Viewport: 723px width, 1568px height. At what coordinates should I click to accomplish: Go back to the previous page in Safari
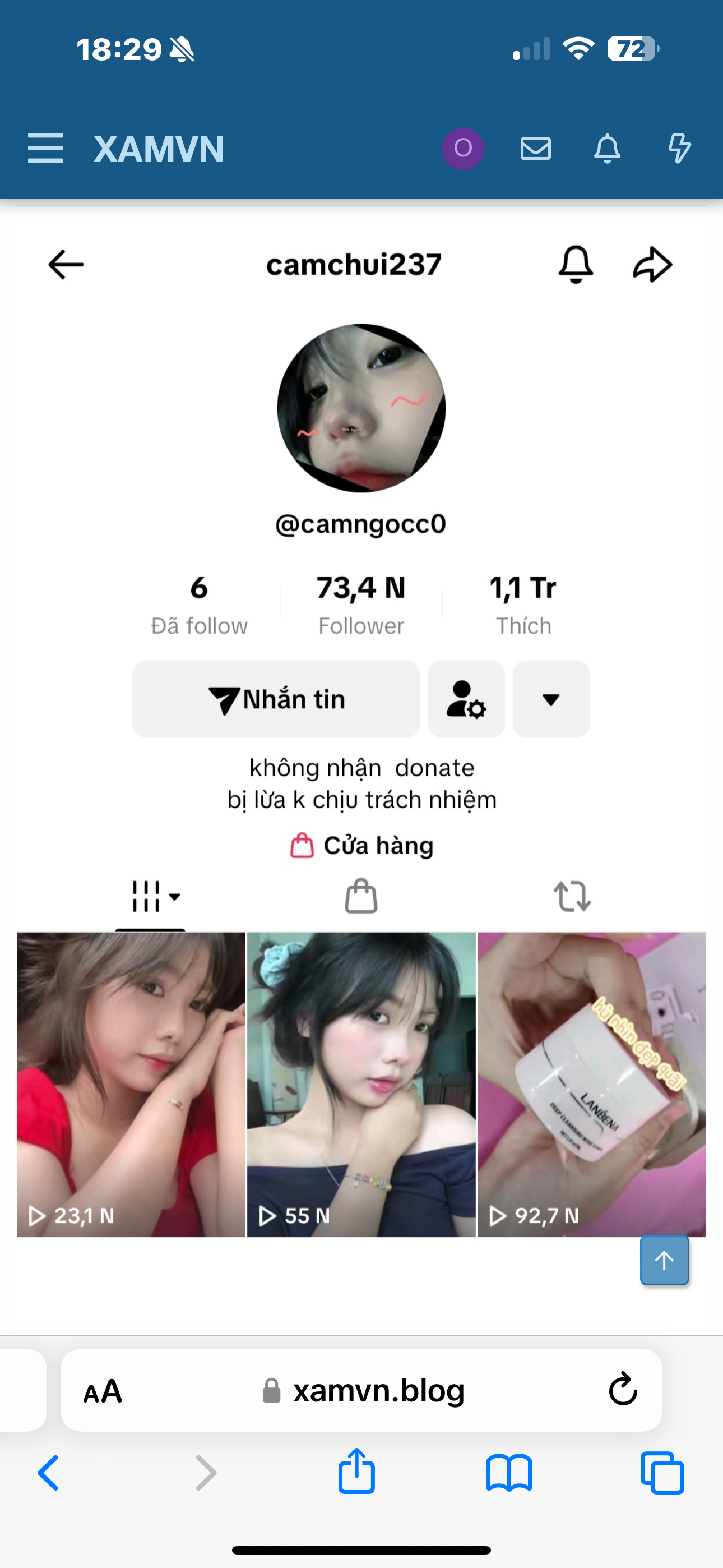49,1473
